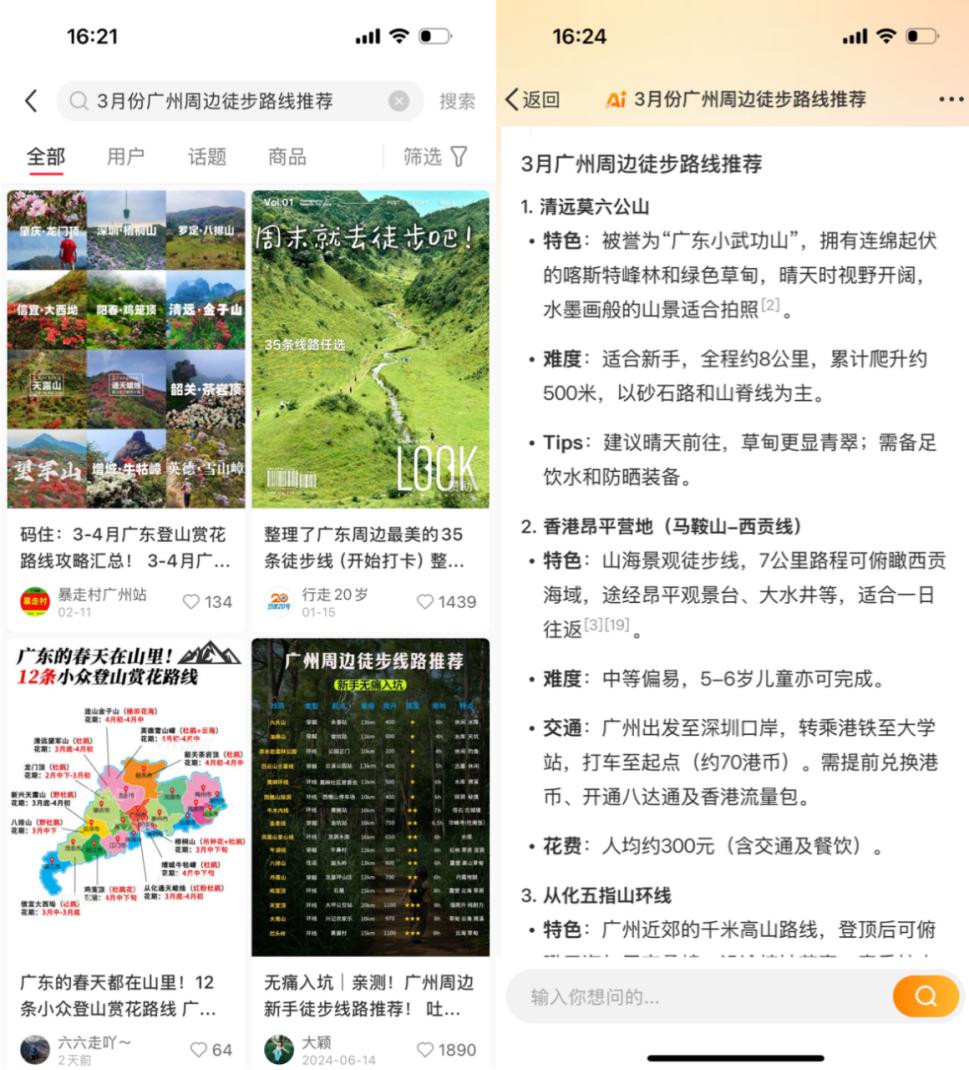The image size is (969, 1070).
Task: Switch to the 商品 tab
Action: (287, 157)
